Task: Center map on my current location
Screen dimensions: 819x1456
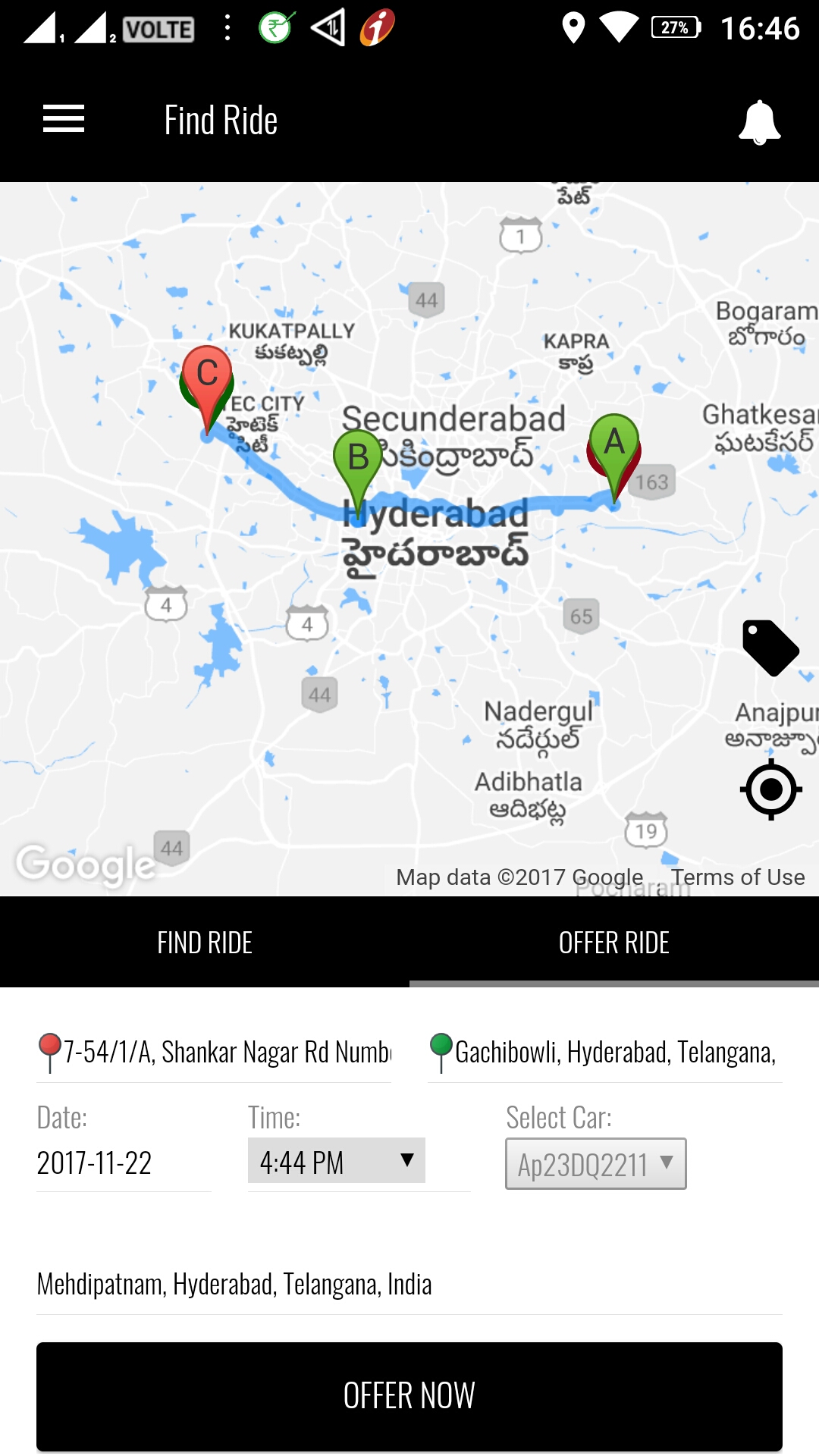Action: tap(770, 789)
